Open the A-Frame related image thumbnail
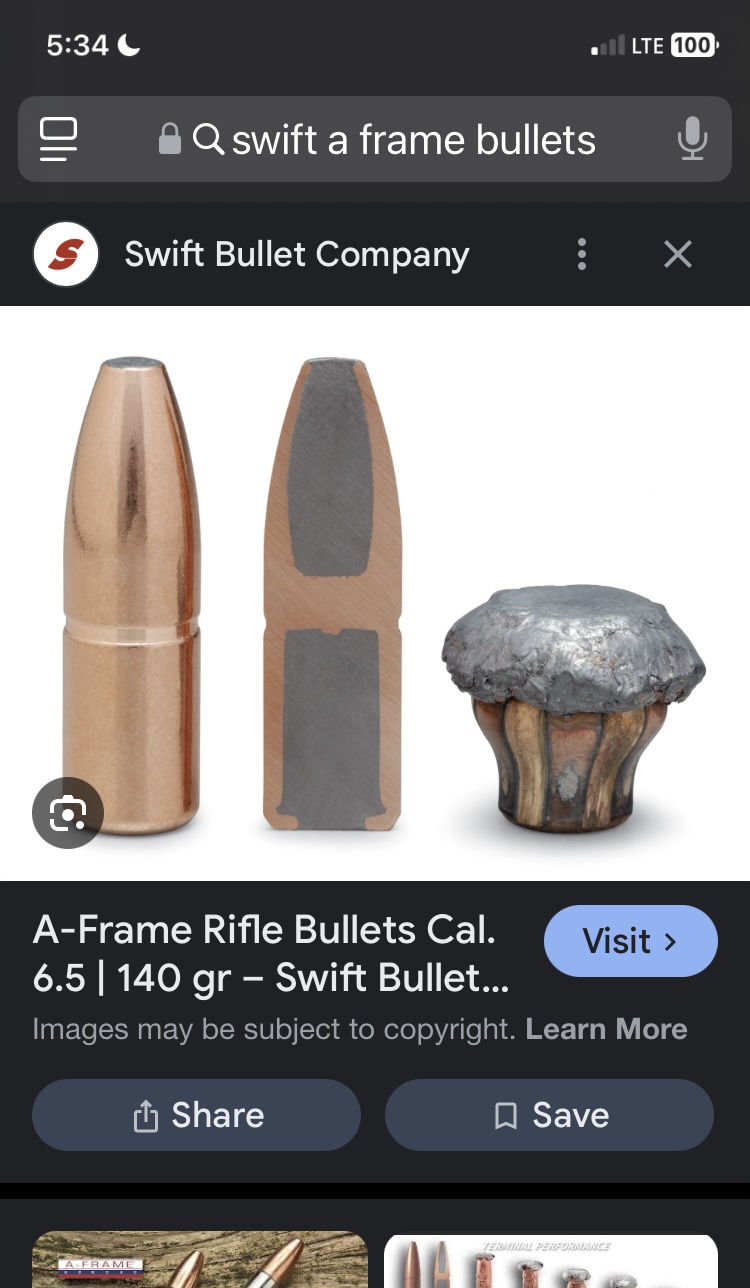750x1288 pixels. [200, 1260]
